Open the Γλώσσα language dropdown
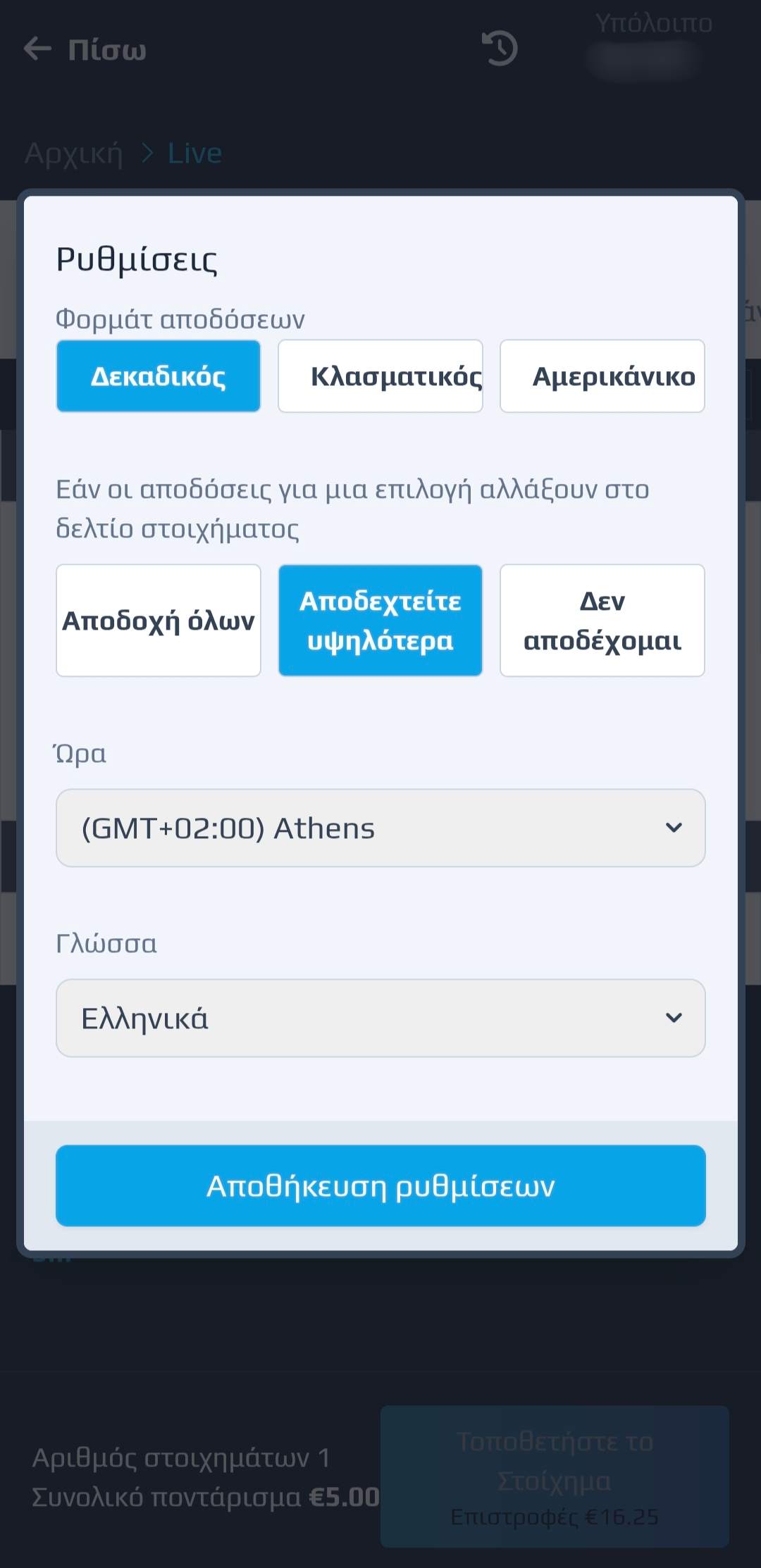 click(x=380, y=1018)
